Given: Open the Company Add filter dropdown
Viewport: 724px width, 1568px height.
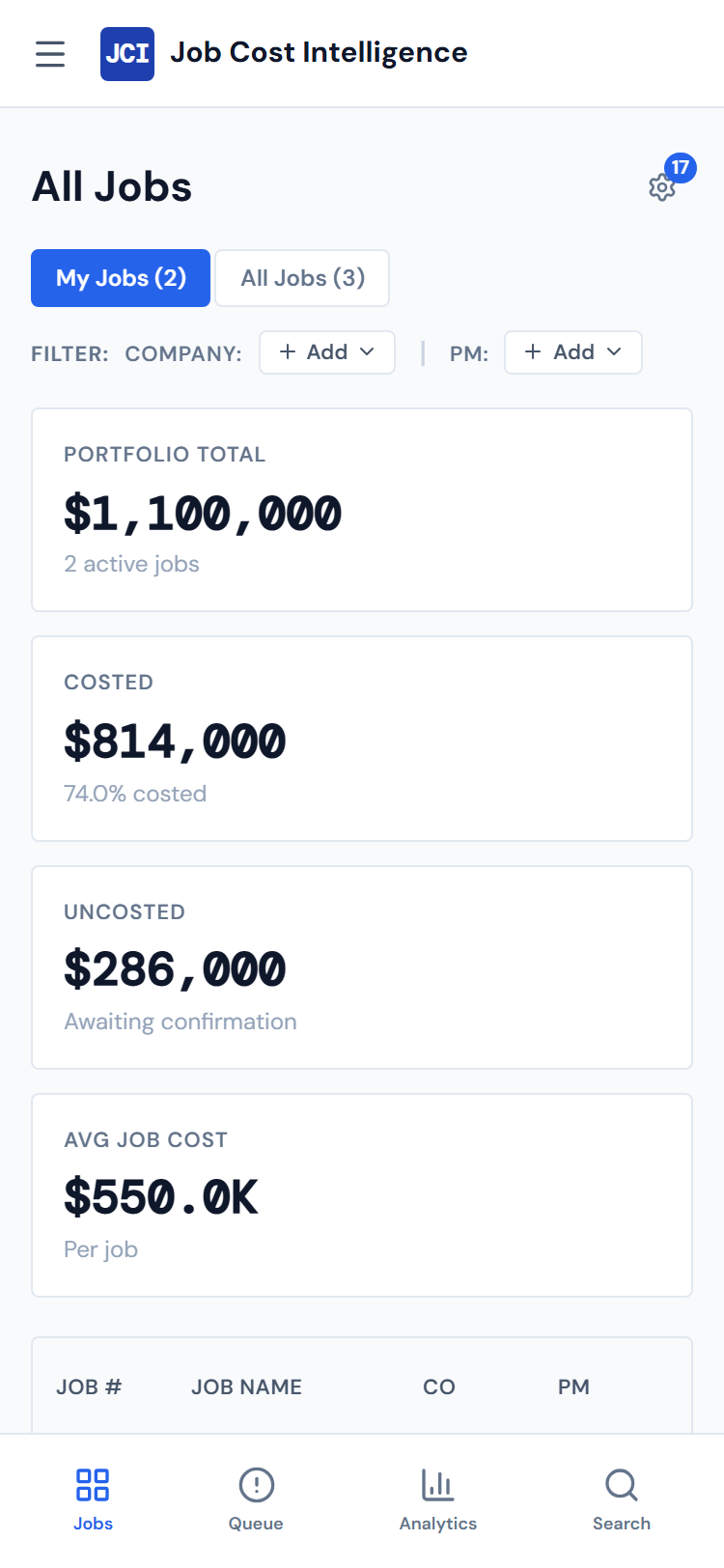Looking at the screenshot, I should [326, 352].
